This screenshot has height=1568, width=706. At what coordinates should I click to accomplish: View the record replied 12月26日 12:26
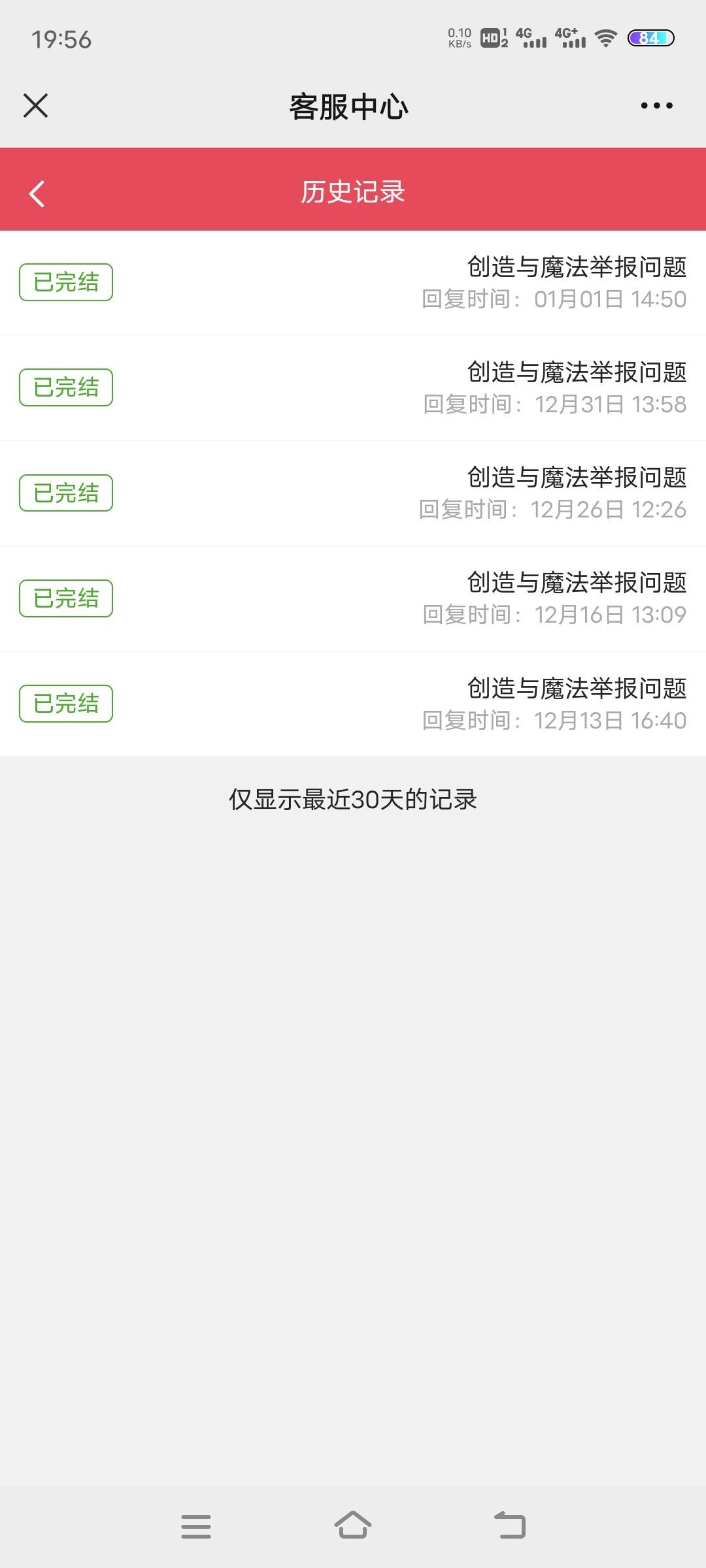[x=353, y=493]
